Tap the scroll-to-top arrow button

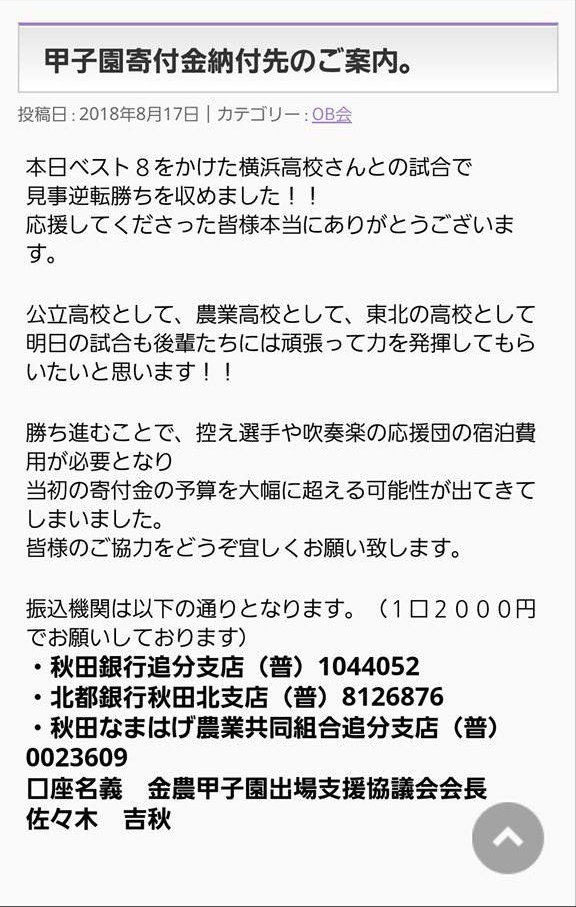tap(508, 838)
